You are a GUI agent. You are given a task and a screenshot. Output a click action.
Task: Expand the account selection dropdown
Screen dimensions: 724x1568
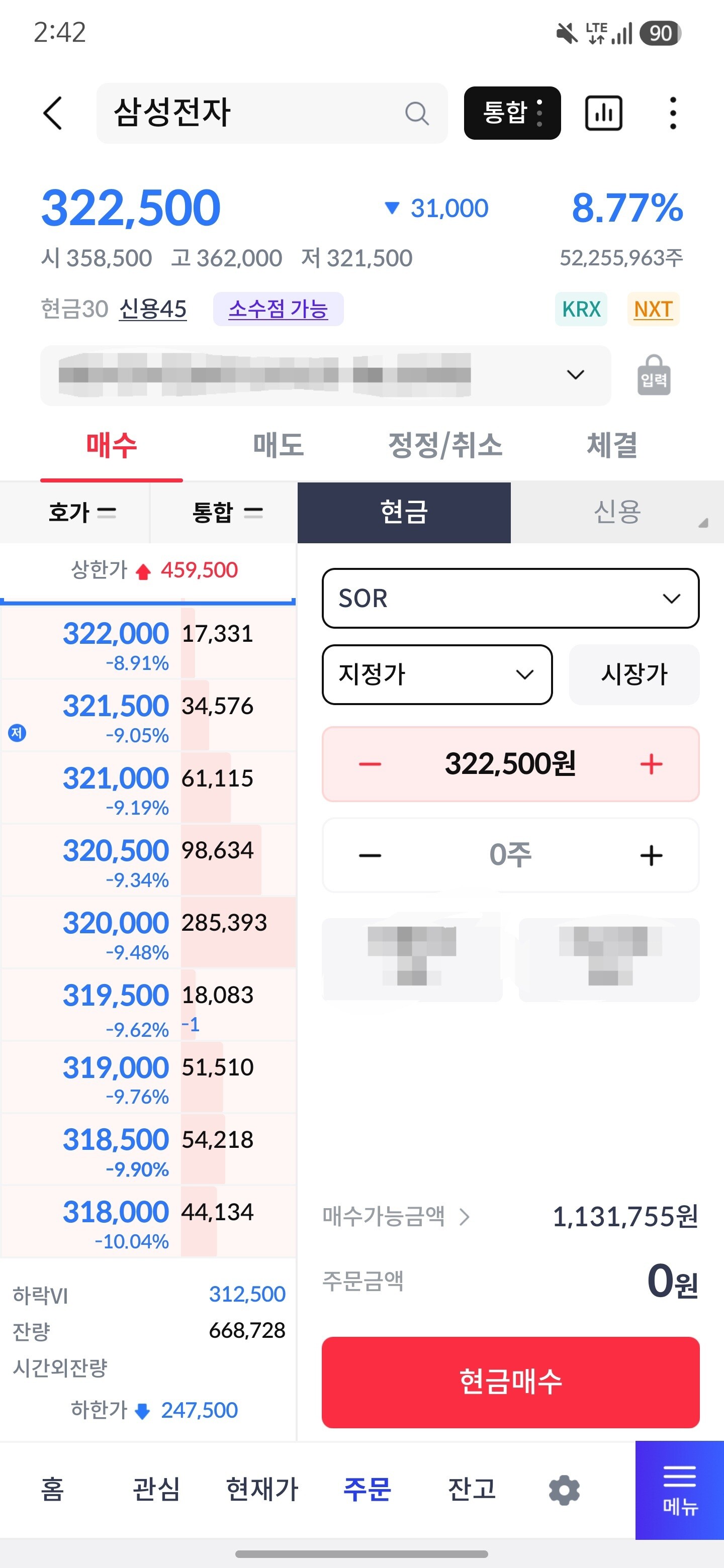(x=325, y=375)
